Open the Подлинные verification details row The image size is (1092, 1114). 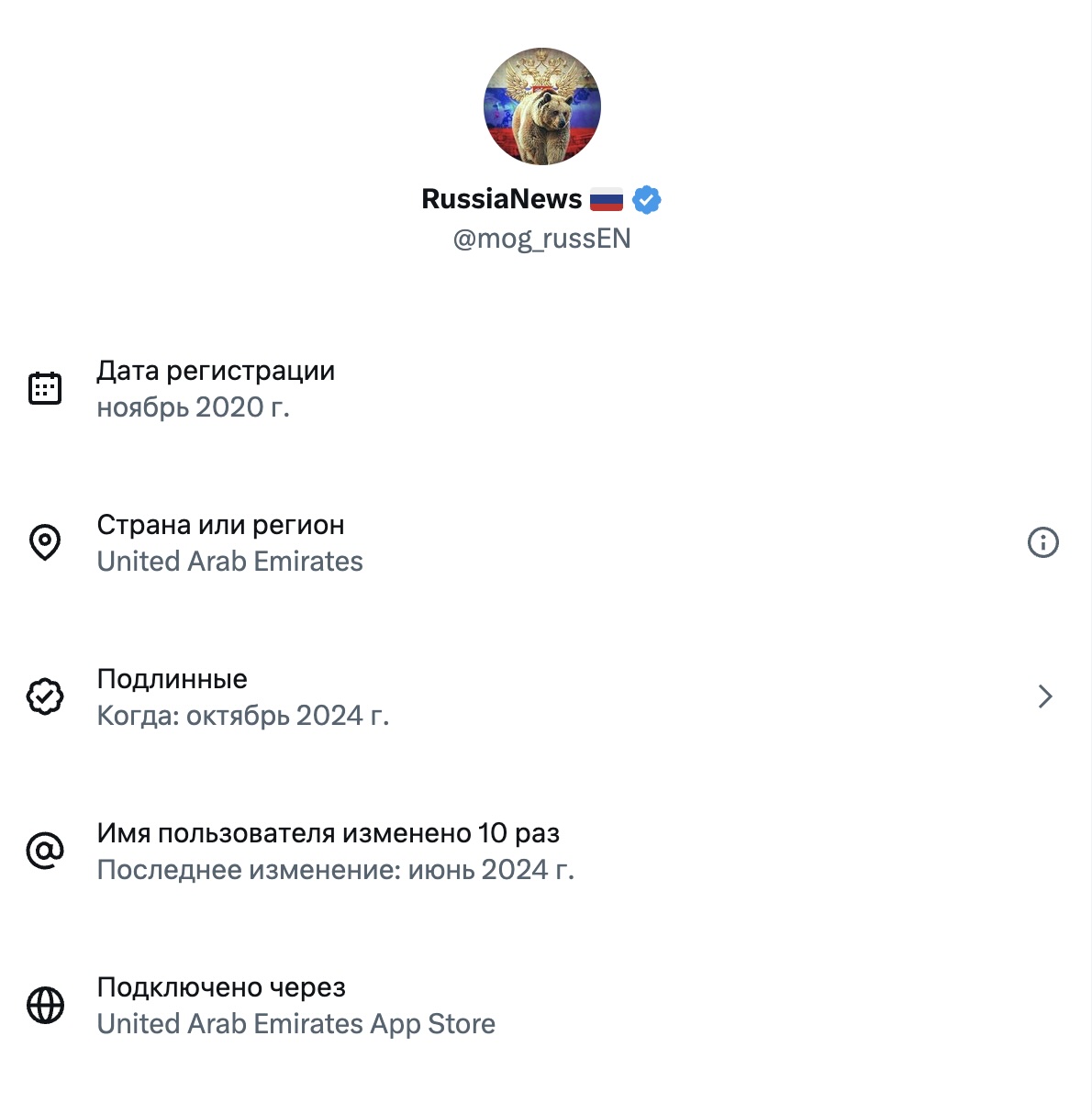[x=541, y=696]
